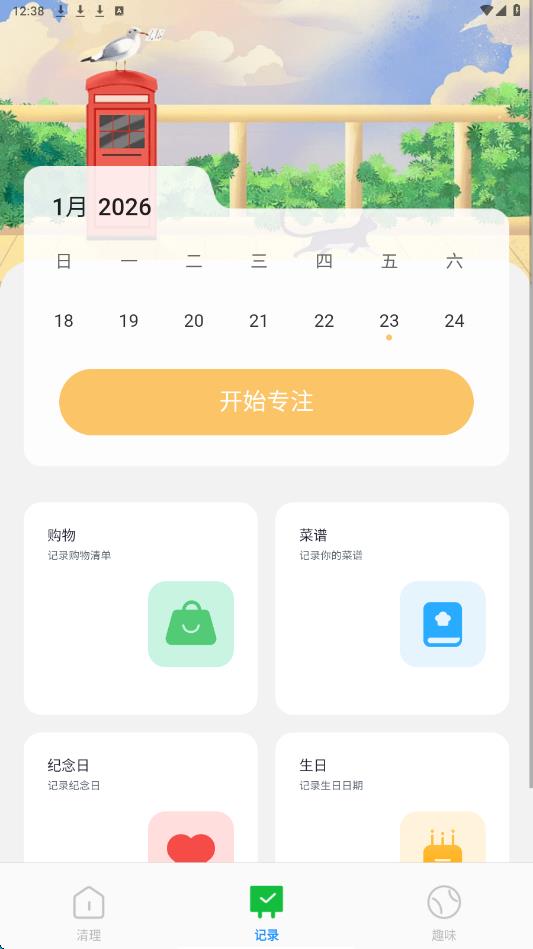The image size is (533, 949).
Task: Open the 生日 birthday card
Action: [x=392, y=798]
